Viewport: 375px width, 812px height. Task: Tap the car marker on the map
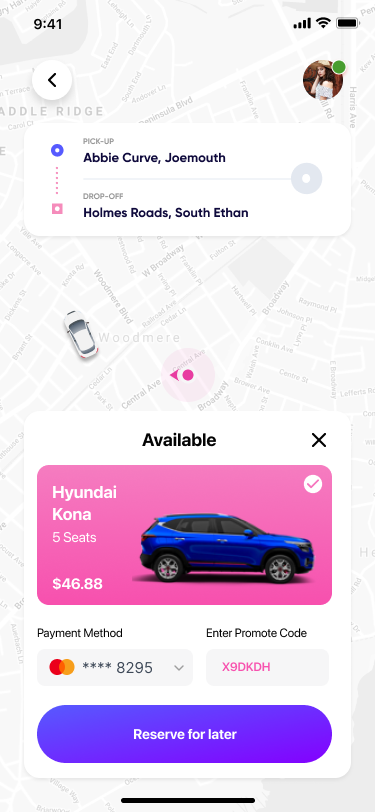pos(81,335)
